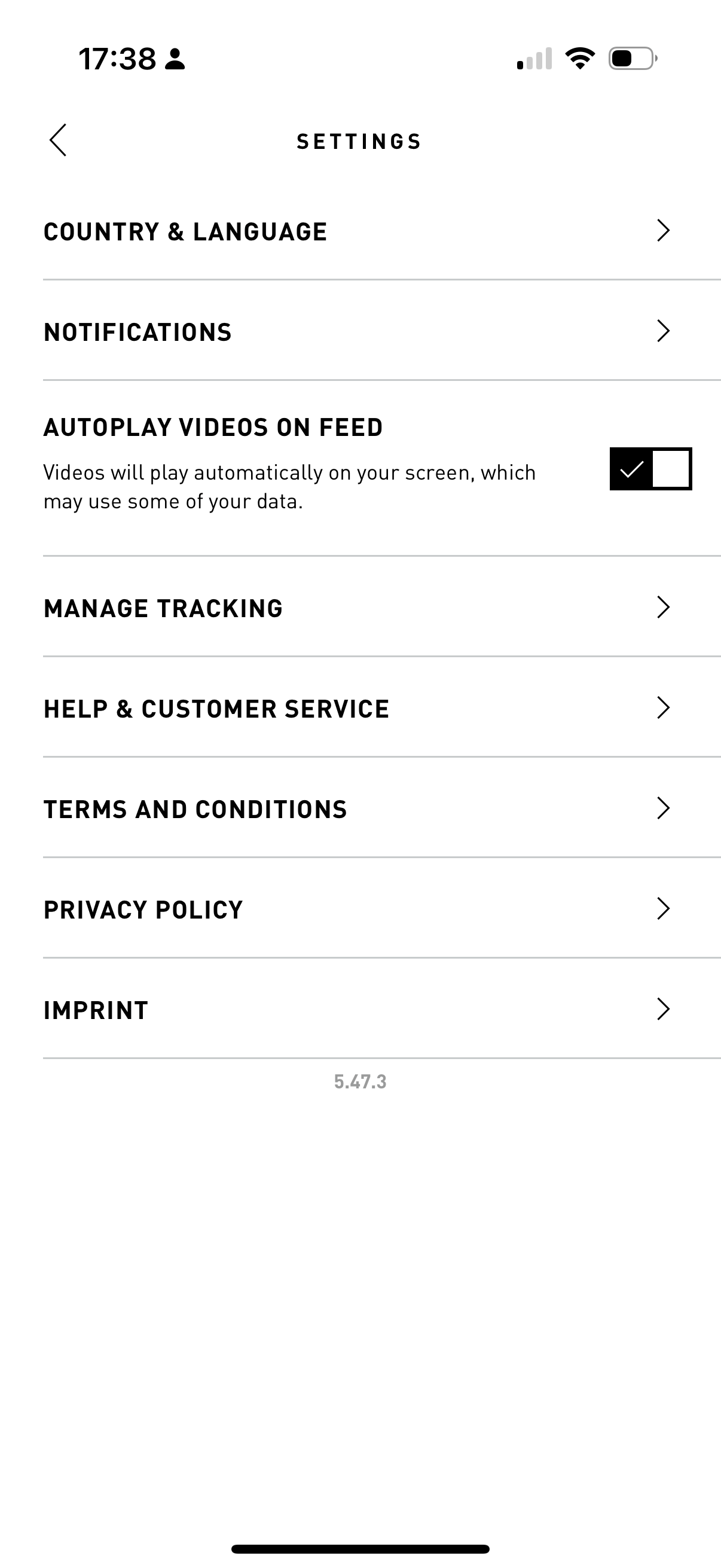Image resolution: width=721 pixels, height=1568 pixels.
Task: Open the Privacy Policy page
Action: (x=360, y=910)
